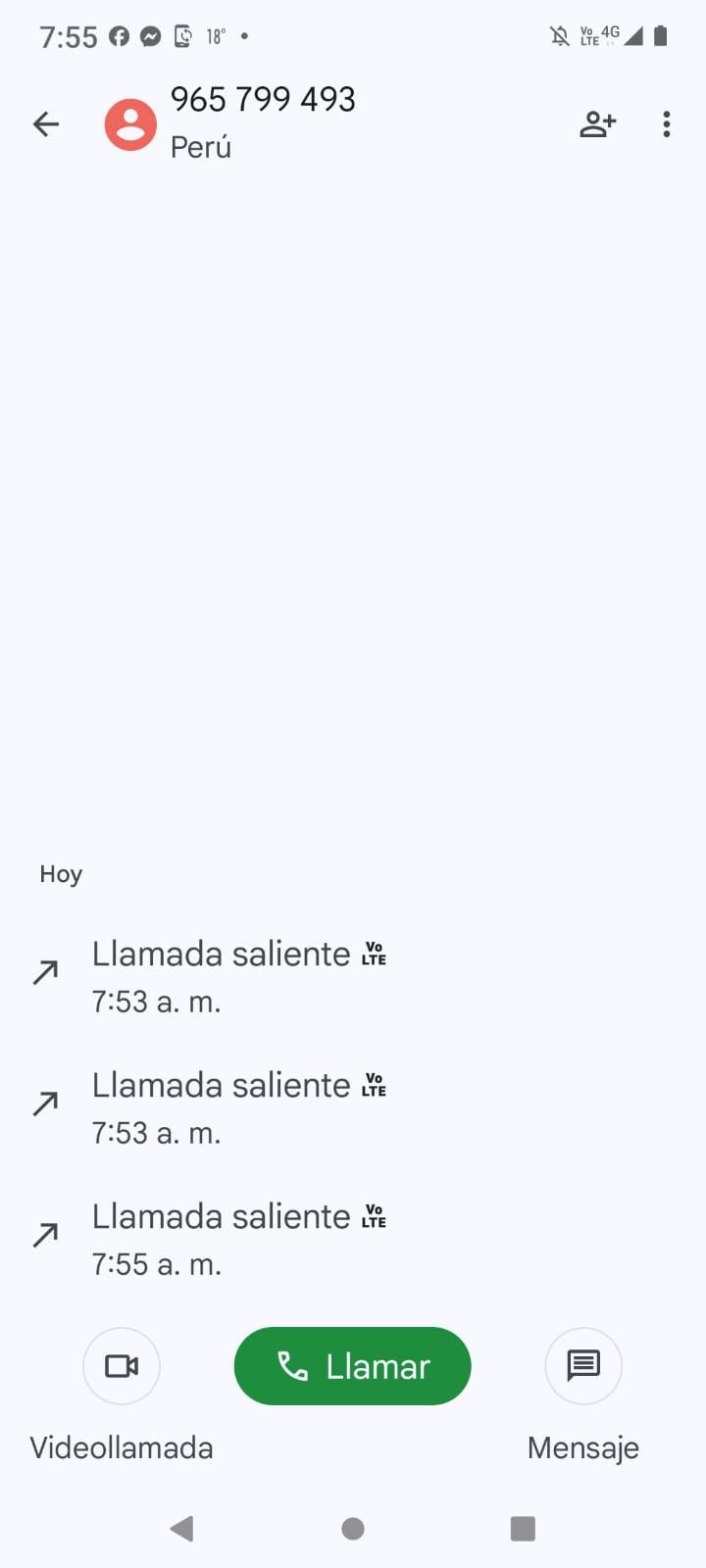Start a Videollamada with this number
Image resolution: width=706 pixels, height=1568 pixels.
tap(122, 1366)
